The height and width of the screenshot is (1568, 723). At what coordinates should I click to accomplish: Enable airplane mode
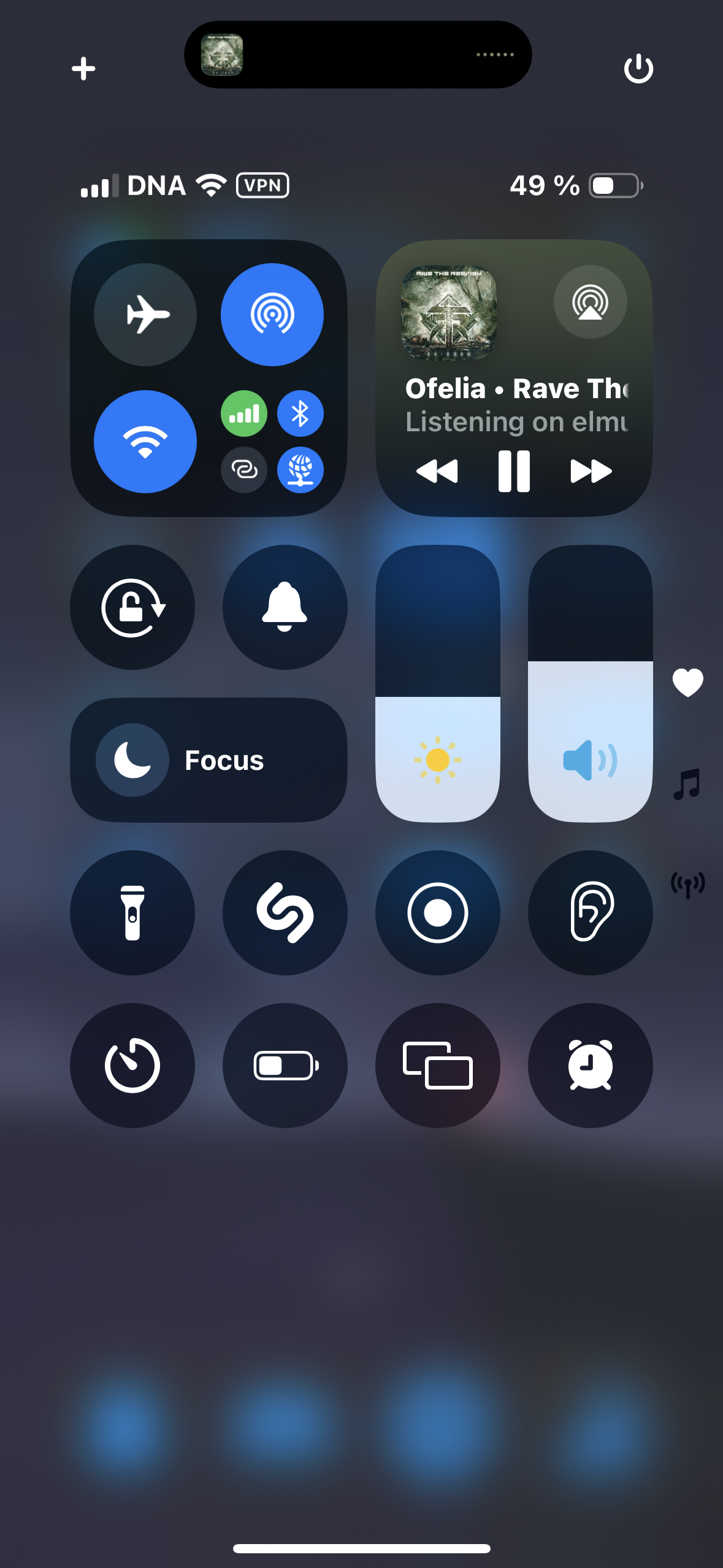click(x=145, y=315)
